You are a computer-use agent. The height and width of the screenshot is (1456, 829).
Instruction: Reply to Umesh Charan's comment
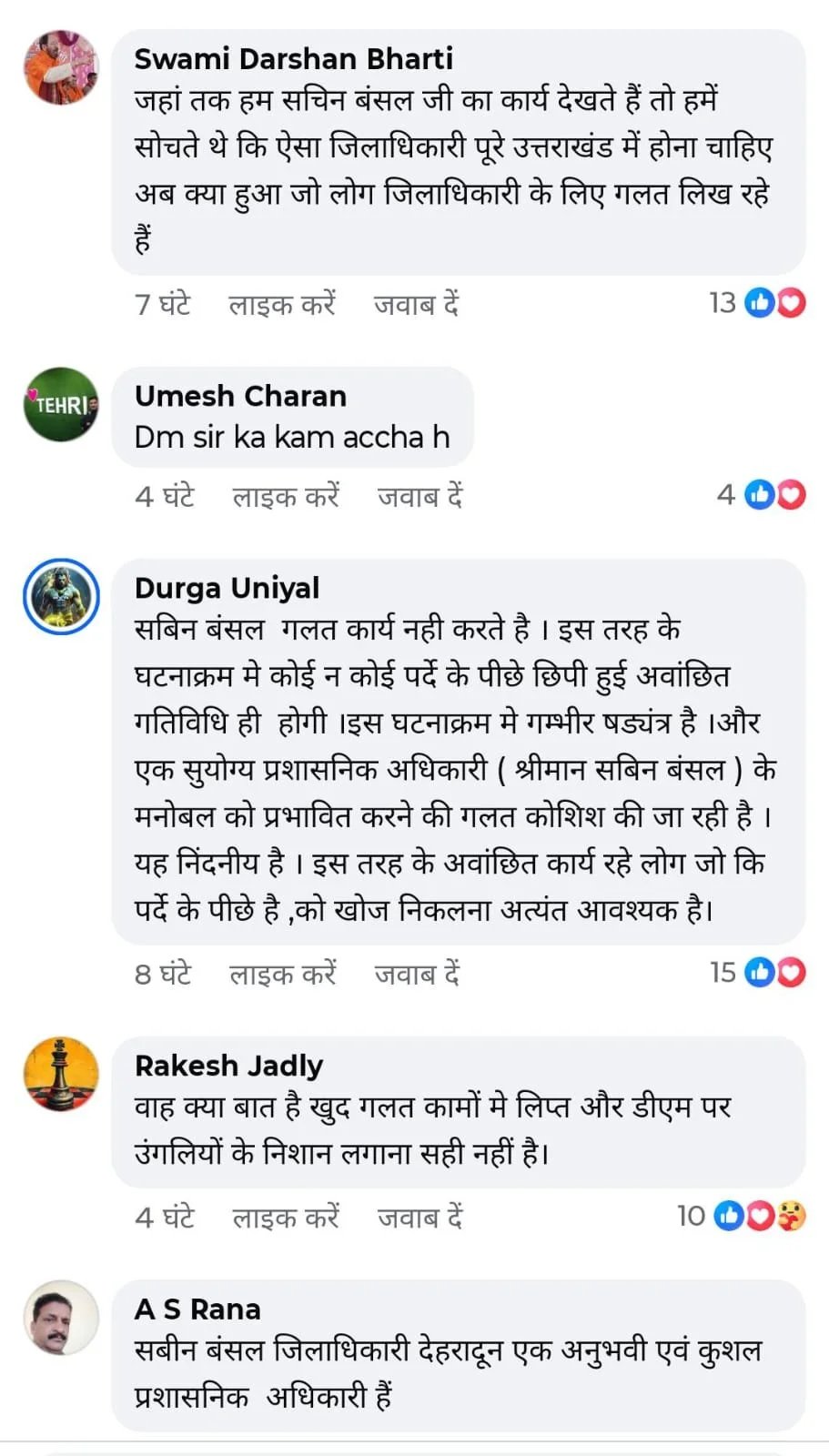pos(420,496)
